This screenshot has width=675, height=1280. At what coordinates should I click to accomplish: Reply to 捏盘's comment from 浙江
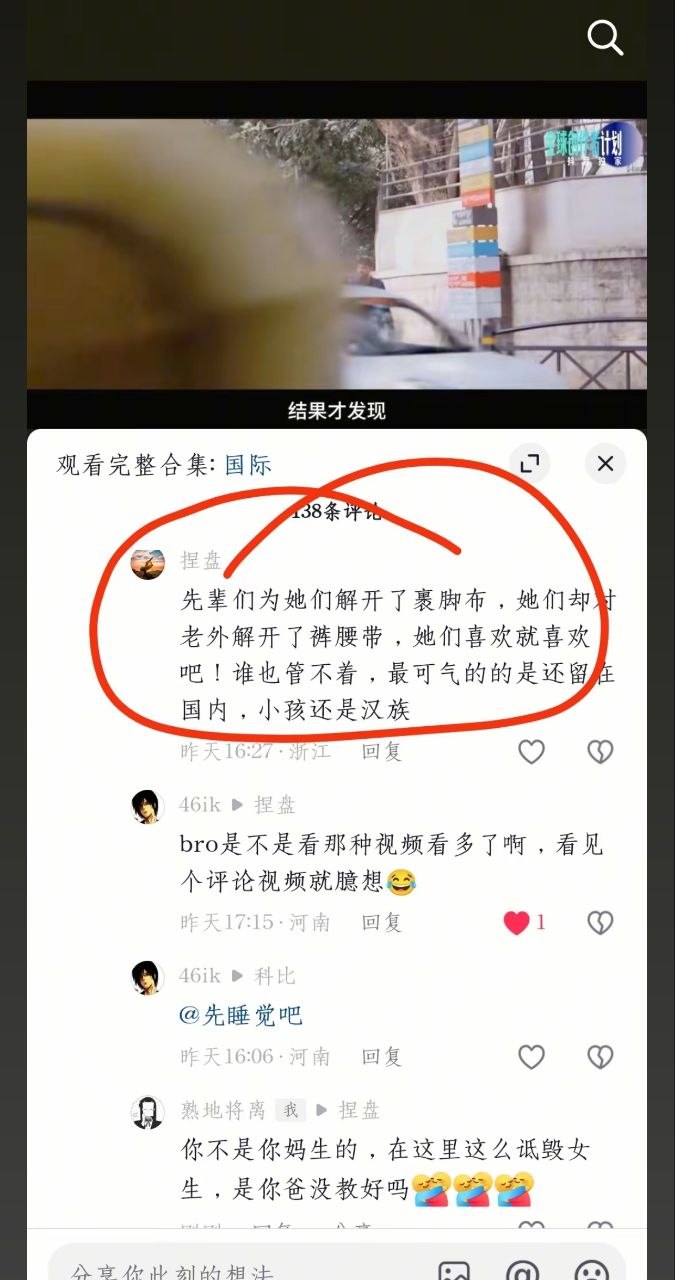click(x=382, y=751)
